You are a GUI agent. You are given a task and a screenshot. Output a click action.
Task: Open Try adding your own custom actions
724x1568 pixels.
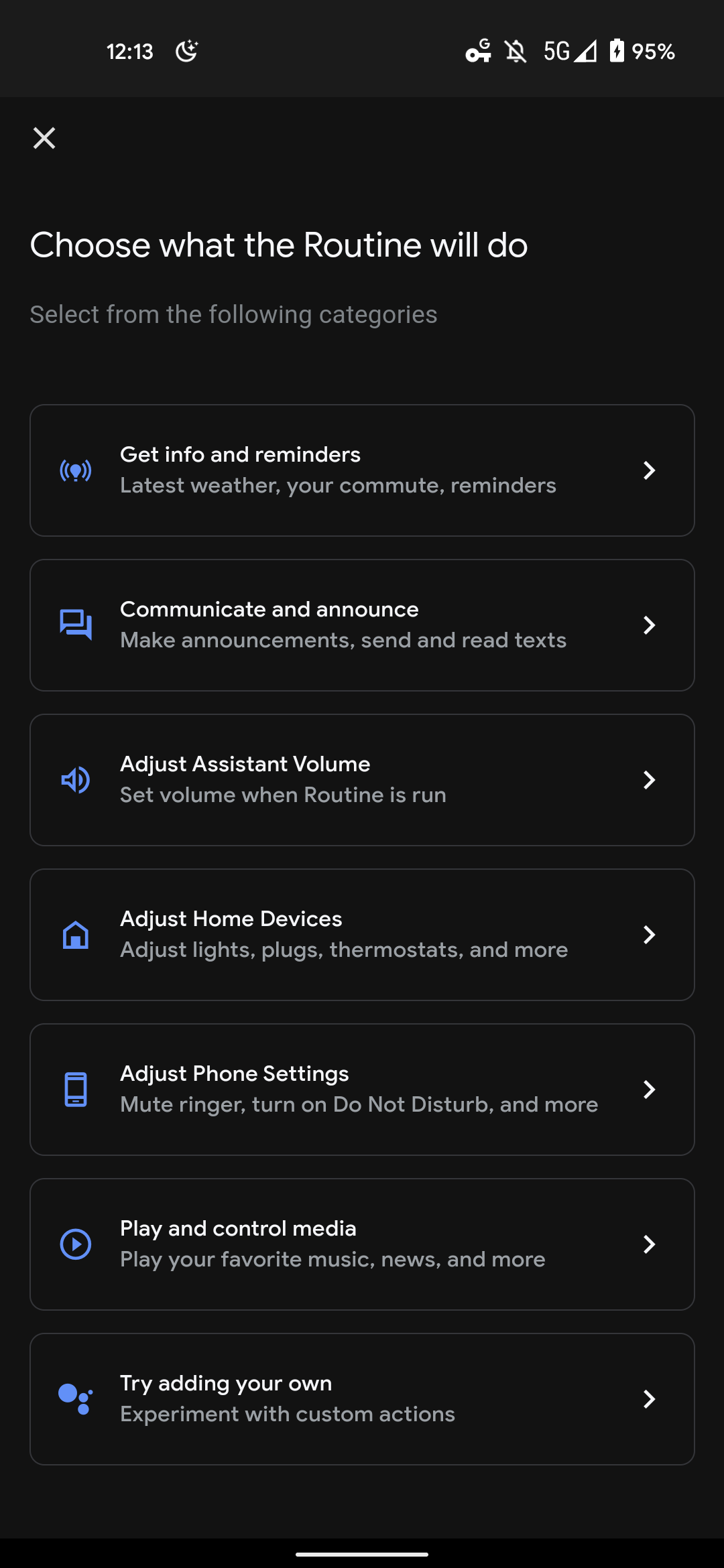point(362,1399)
